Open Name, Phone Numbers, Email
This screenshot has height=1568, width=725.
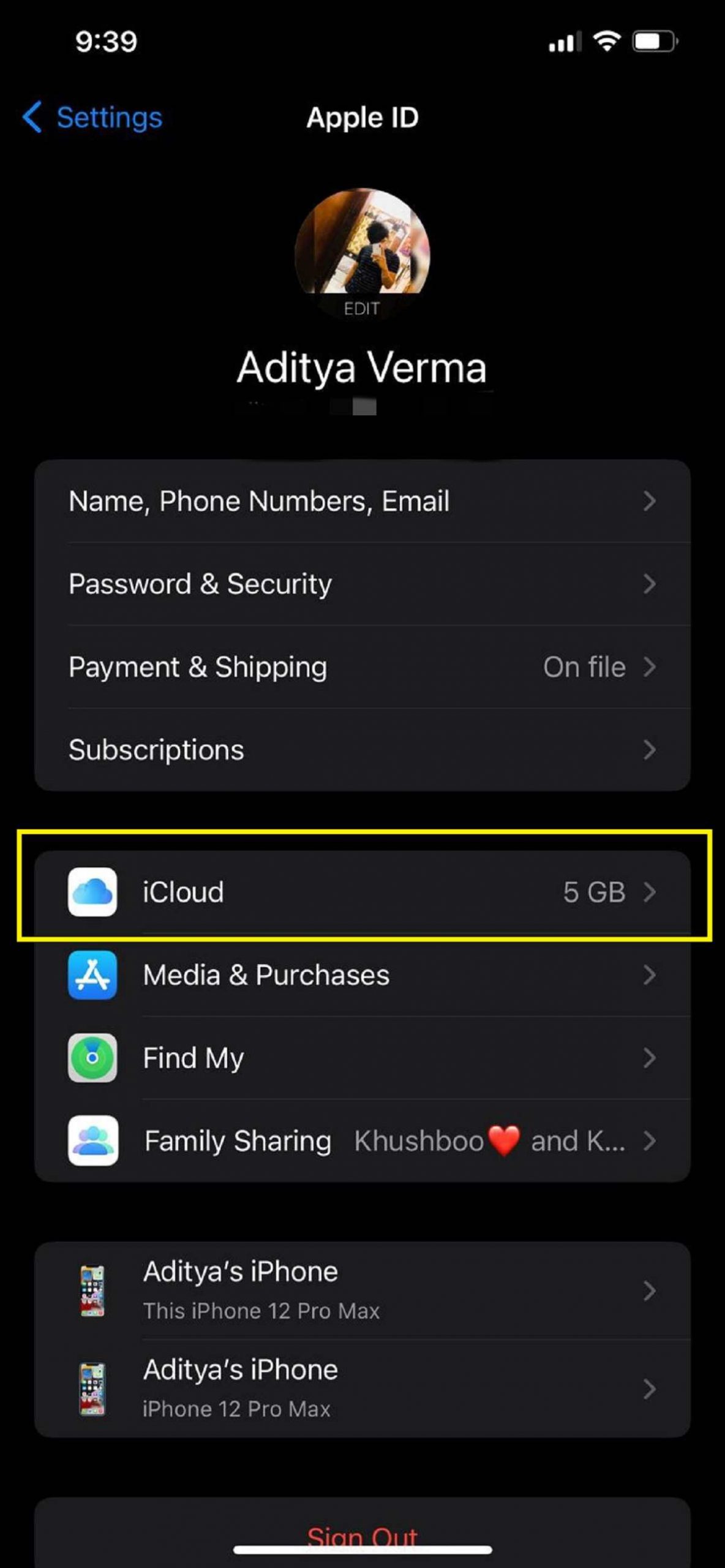click(x=362, y=501)
